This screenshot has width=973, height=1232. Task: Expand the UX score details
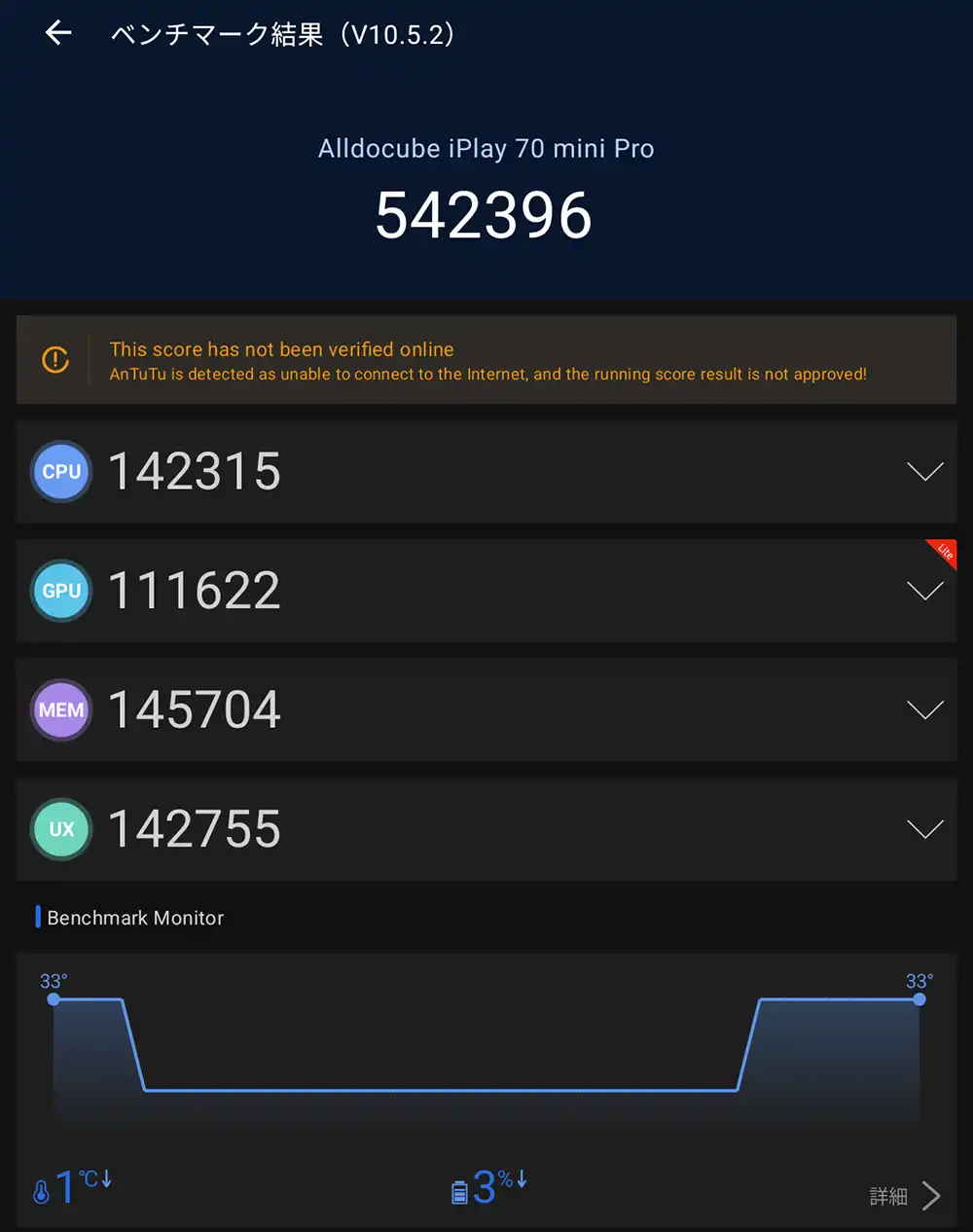tap(924, 829)
